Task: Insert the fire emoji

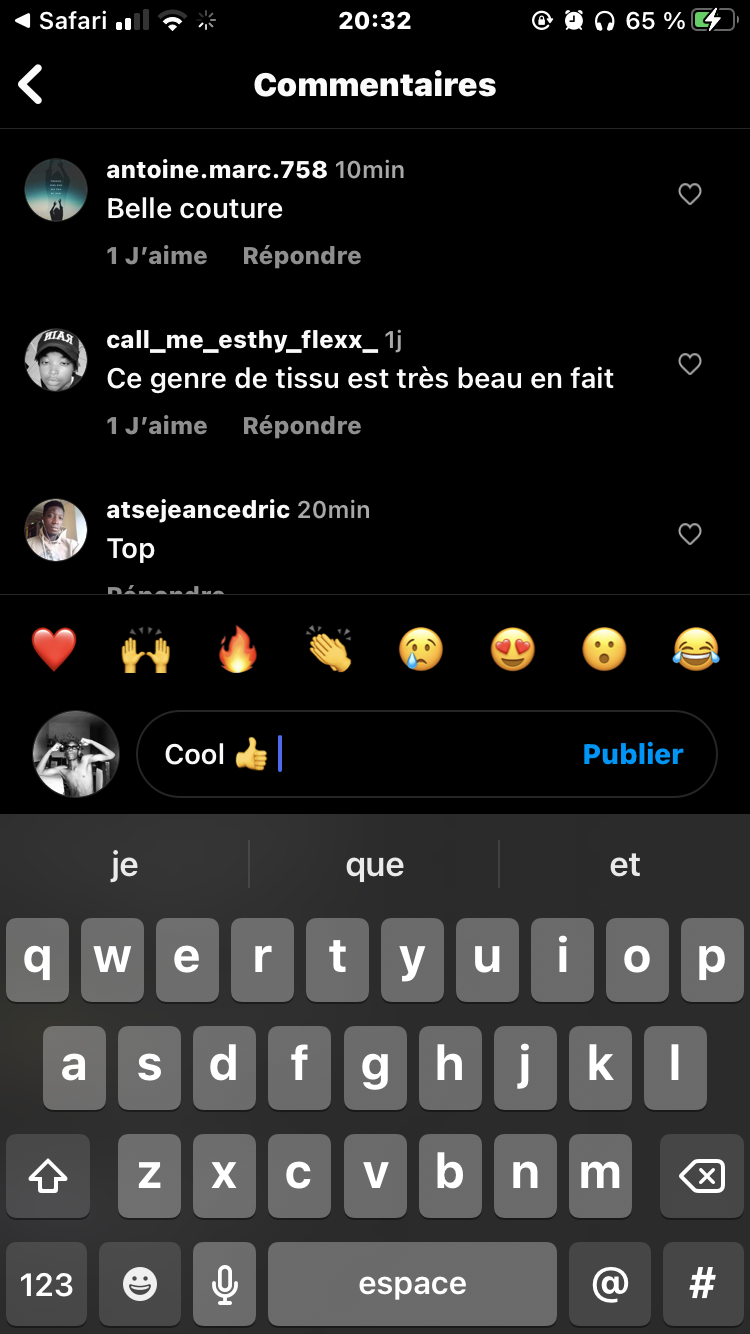Action: click(x=238, y=651)
